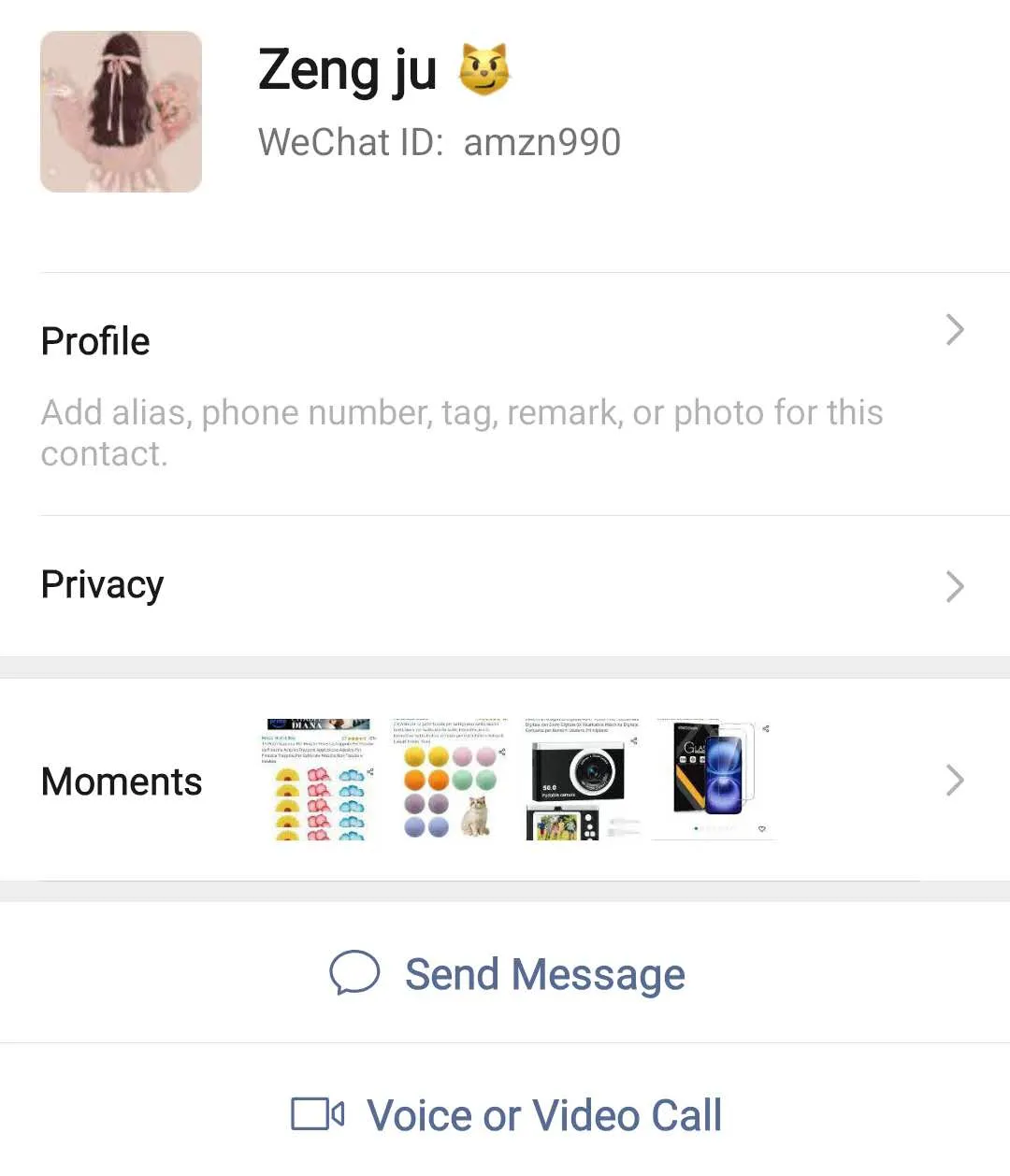
Task: Start a Voice or Video Call
Action: [543, 1114]
